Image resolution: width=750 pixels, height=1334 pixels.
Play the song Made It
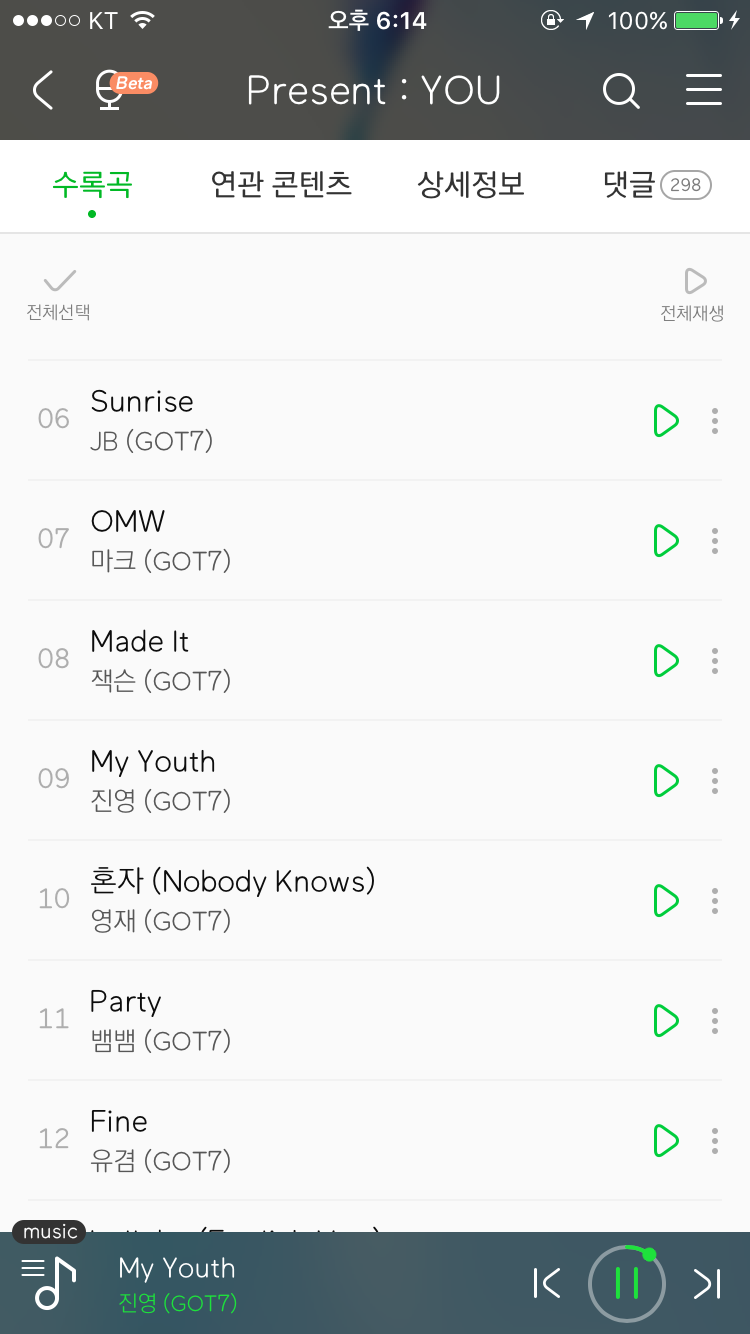point(665,661)
